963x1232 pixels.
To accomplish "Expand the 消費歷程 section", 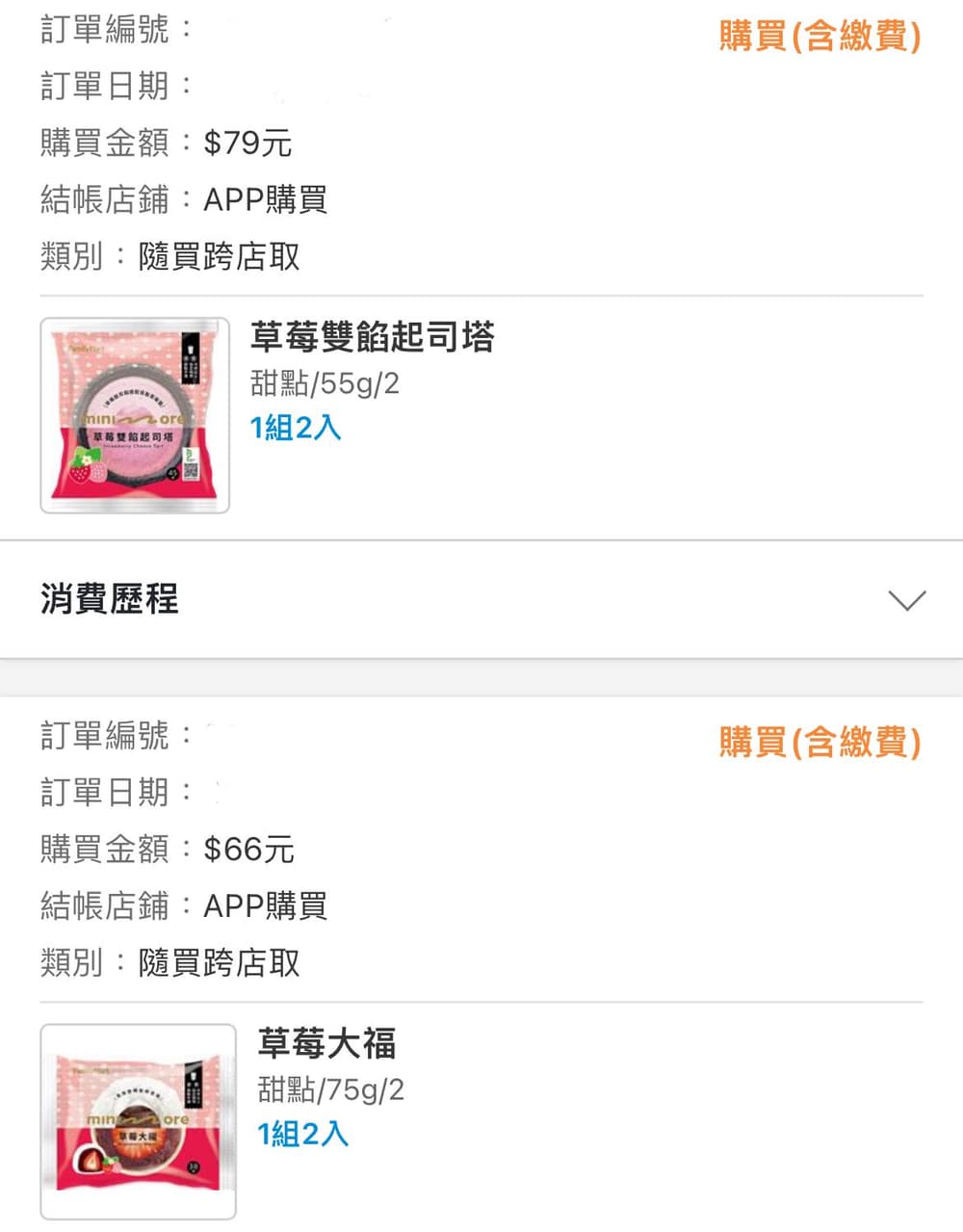I will click(481, 599).
